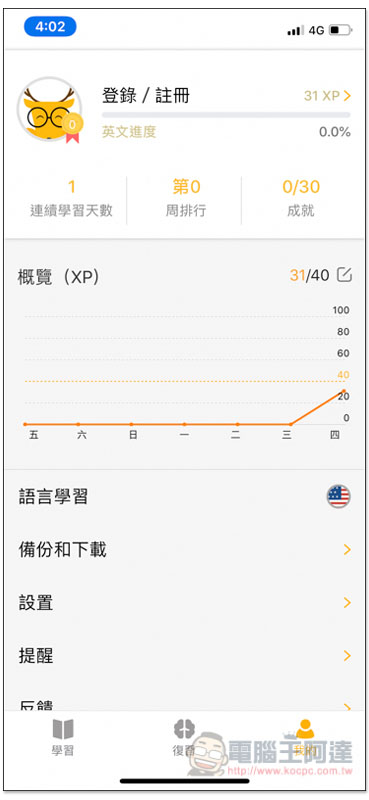Open the 成就 achievements 0/30

pos(301,198)
